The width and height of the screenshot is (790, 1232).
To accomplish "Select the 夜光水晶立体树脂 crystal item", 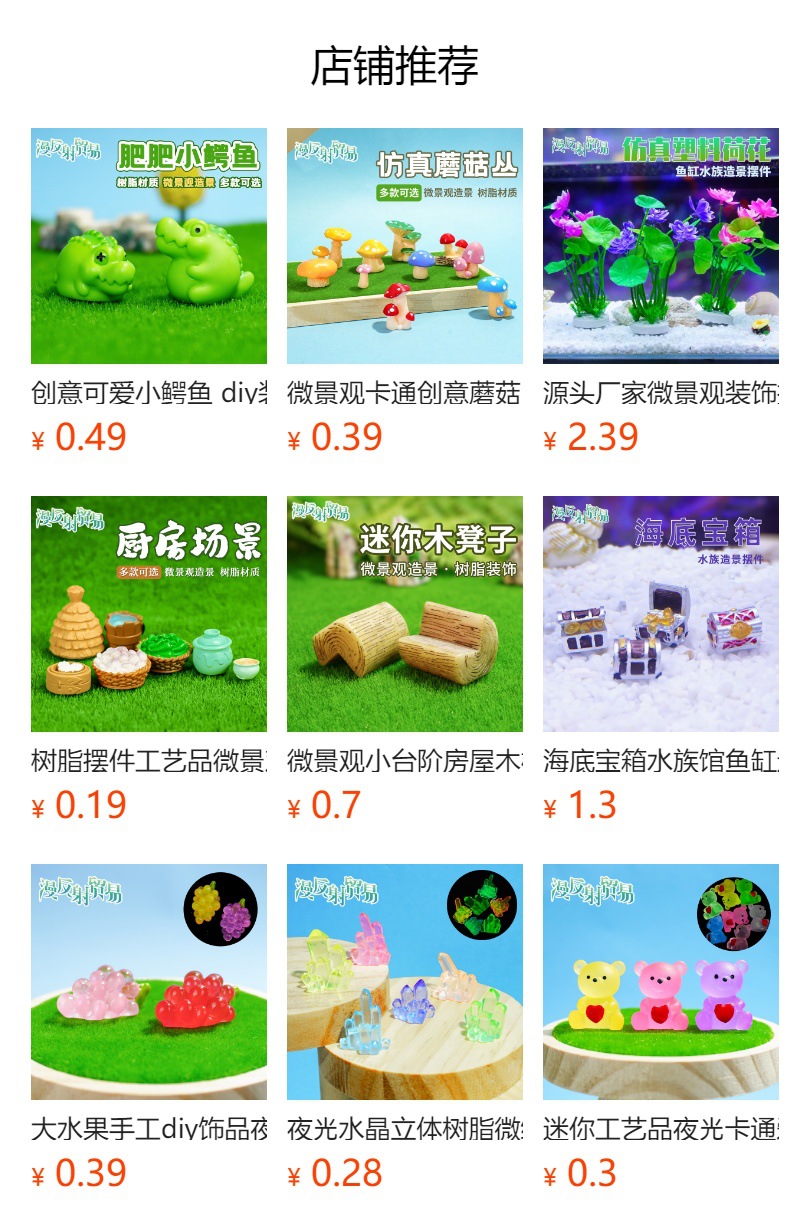I will click(405, 982).
